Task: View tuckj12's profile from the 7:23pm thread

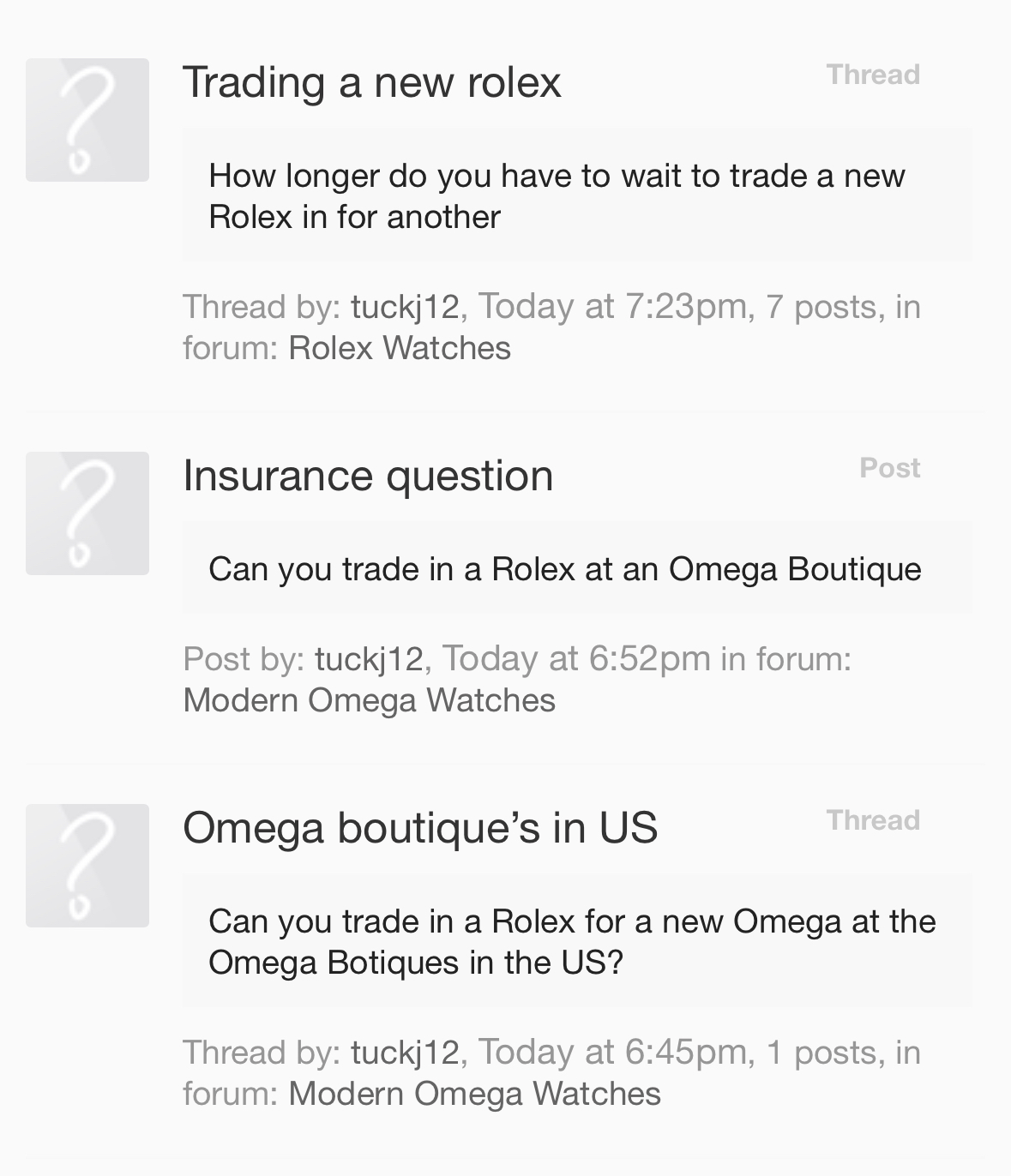Action: coord(405,307)
